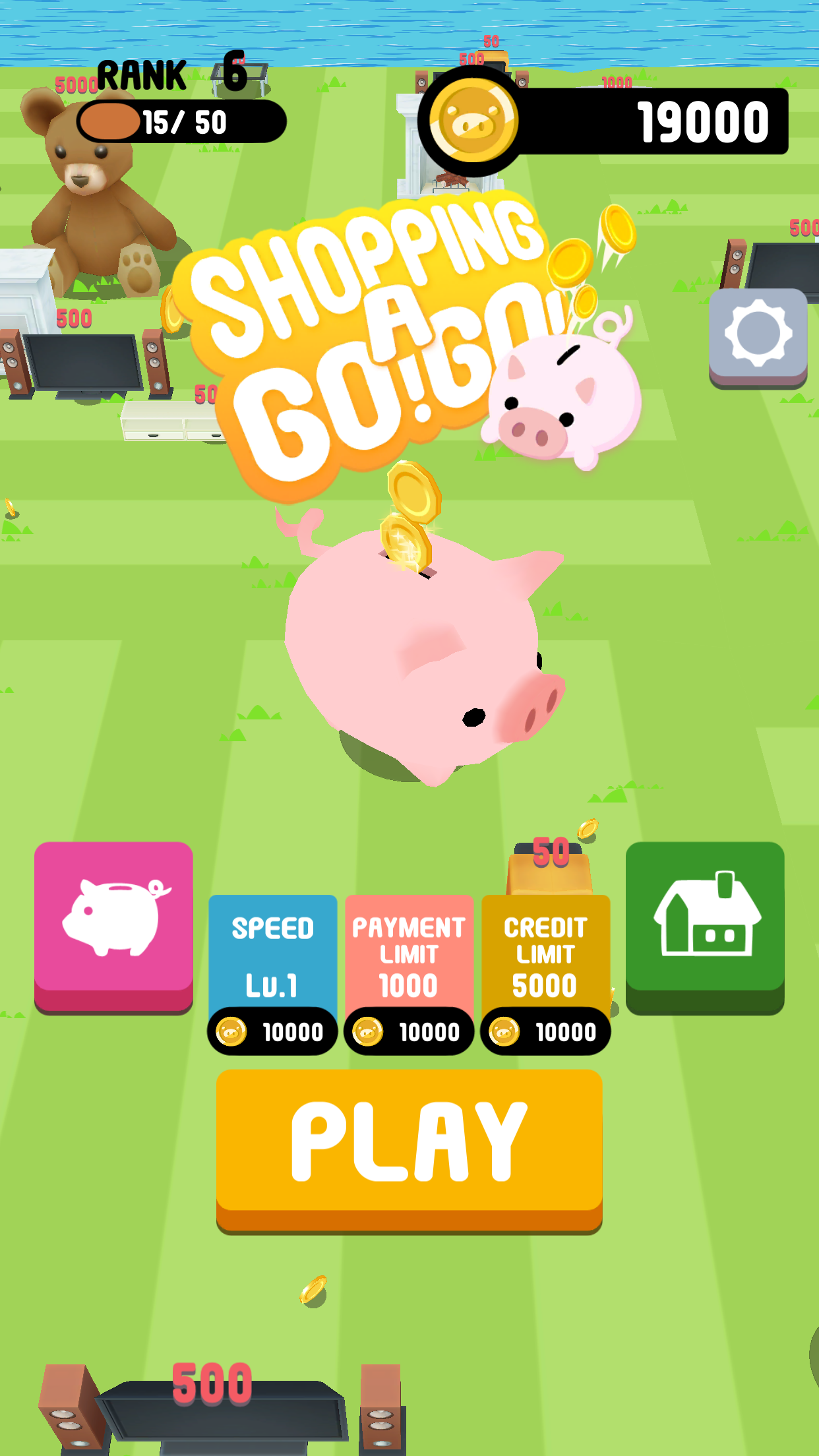Upgrade Credit Limit 5000 for 10000 coins
Screen dimensions: 819x1456
click(545, 973)
